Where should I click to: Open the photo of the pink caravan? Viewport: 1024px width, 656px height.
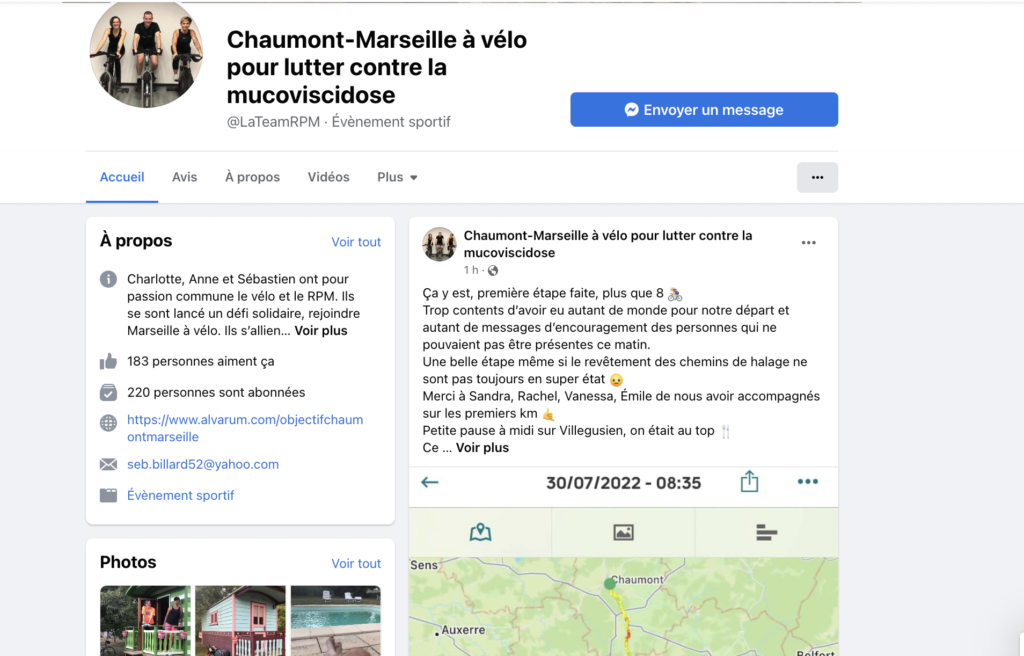click(240, 620)
